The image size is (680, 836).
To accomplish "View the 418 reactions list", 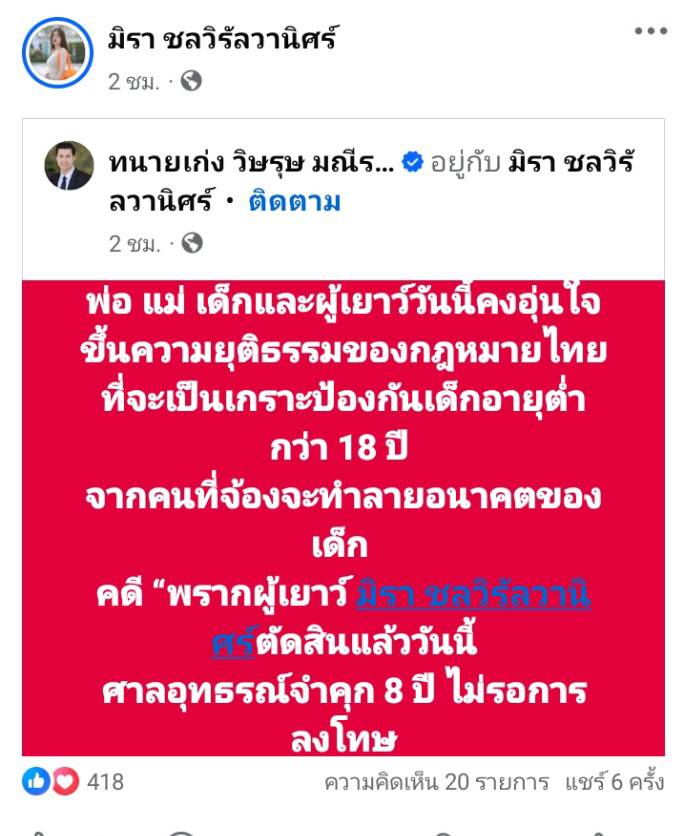I will tap(74, 781).
